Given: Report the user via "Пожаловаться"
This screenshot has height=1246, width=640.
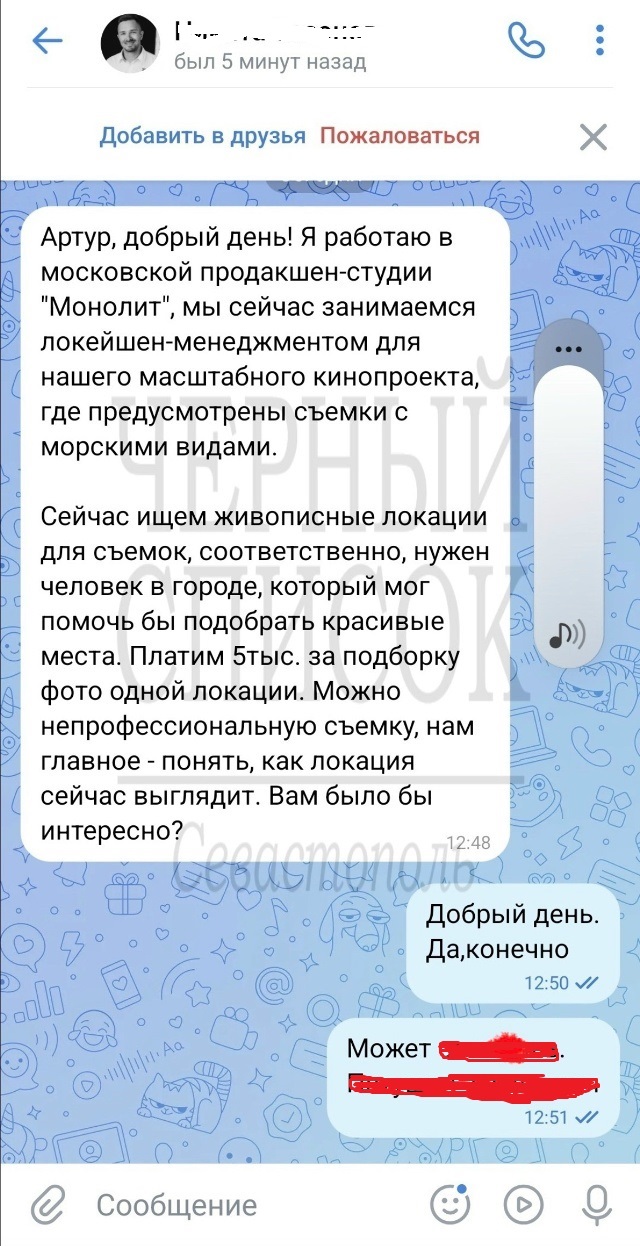Looking at the screenshot, I should pos(399,136).
